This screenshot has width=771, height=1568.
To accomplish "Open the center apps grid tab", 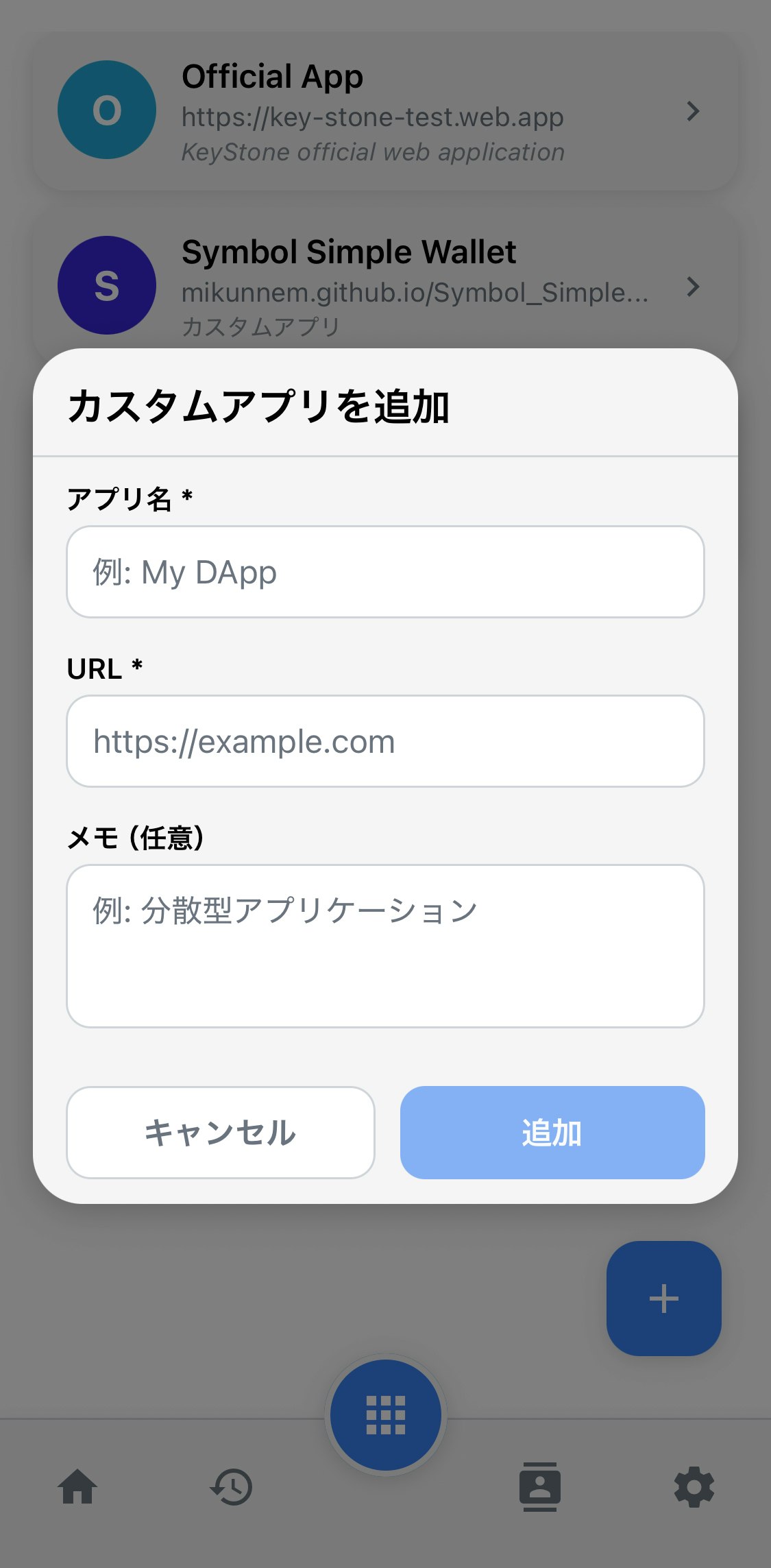I will [x=385, y=1415].
